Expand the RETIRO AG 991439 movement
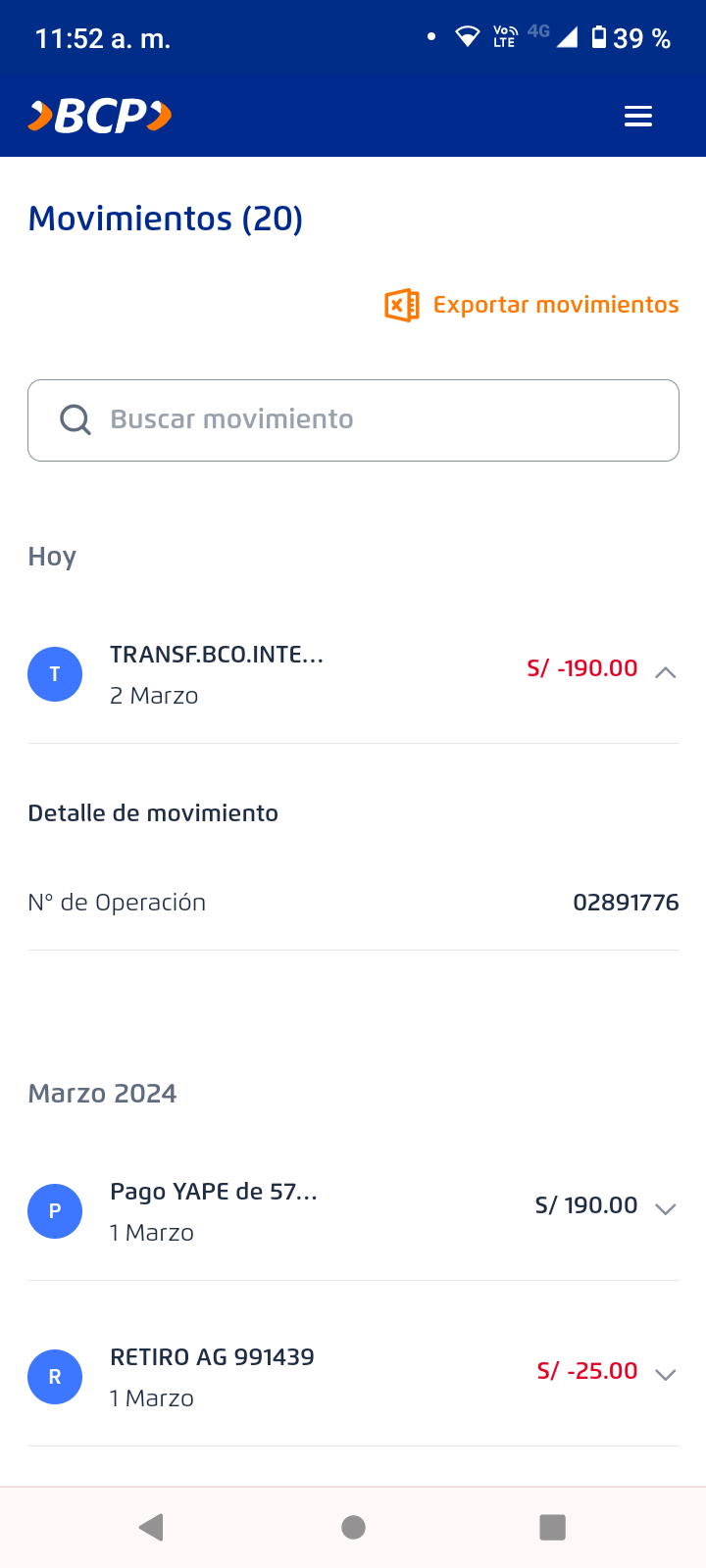Screen dimensions: 706x1568 click(x=666, y=1375)
